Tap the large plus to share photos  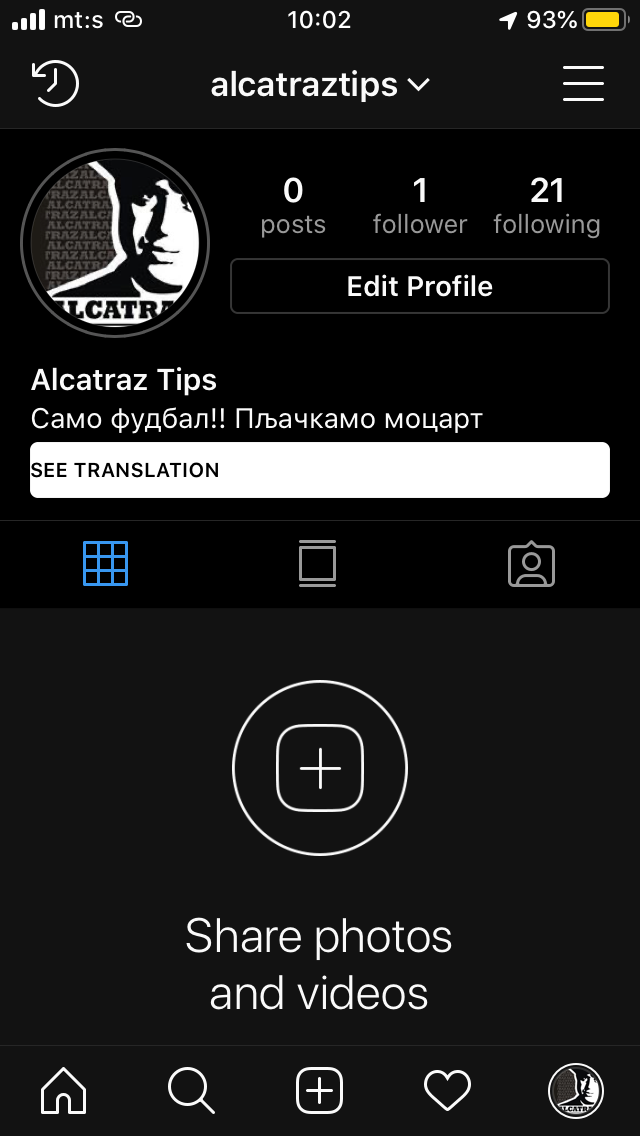pyautogui.click(x=320, y=769)
